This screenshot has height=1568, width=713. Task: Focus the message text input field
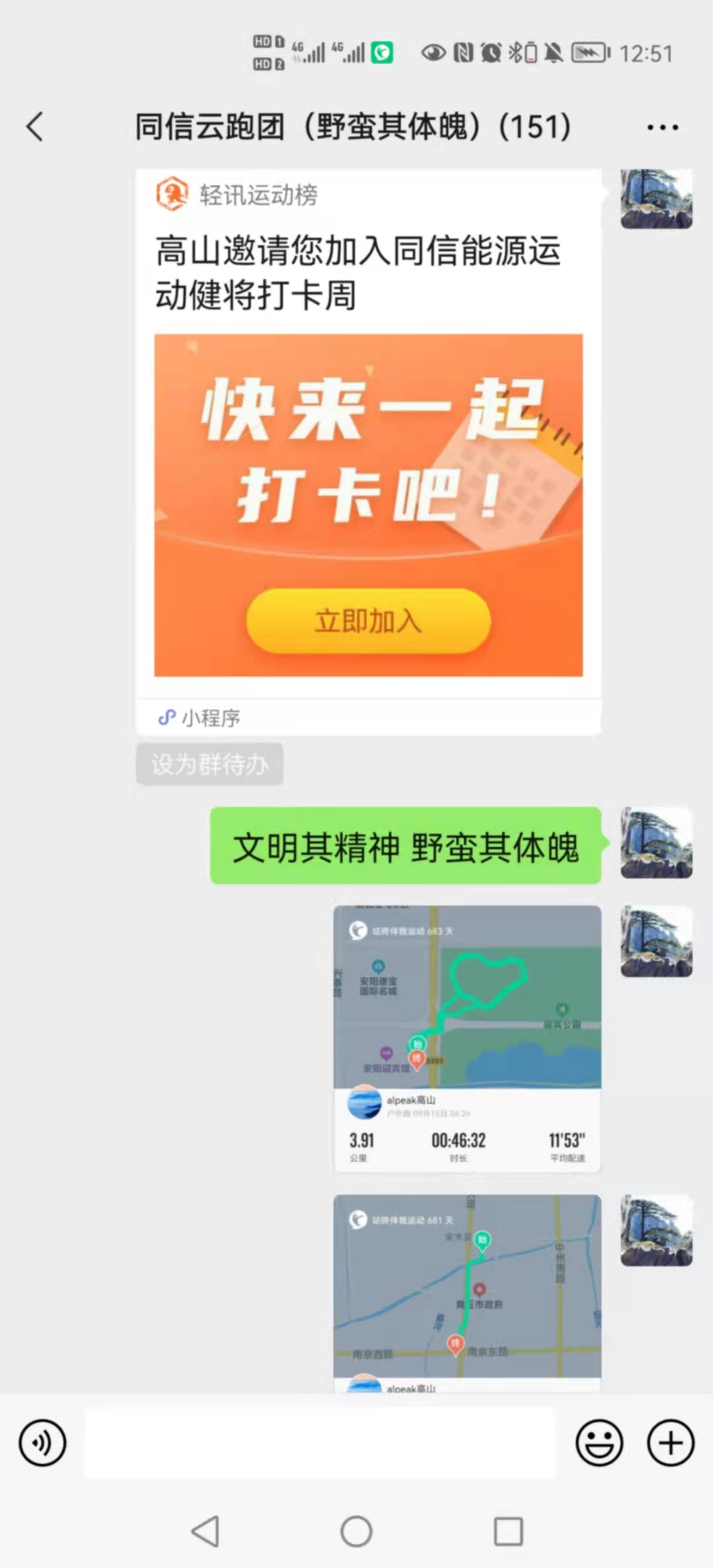(320, 1443)
